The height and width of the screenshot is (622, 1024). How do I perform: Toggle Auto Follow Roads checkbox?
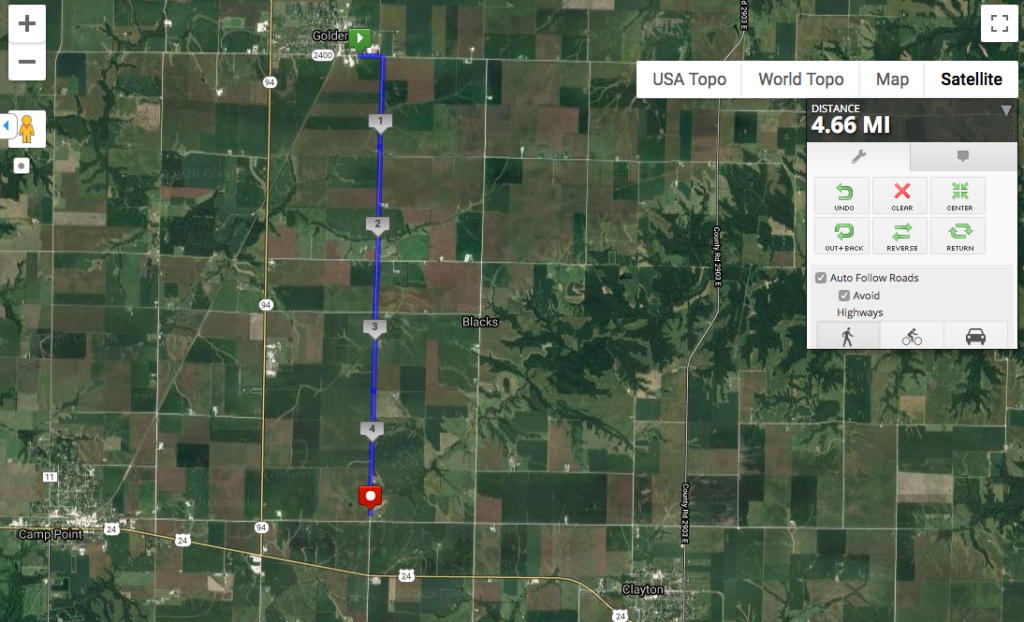click(x=821, y=278)
